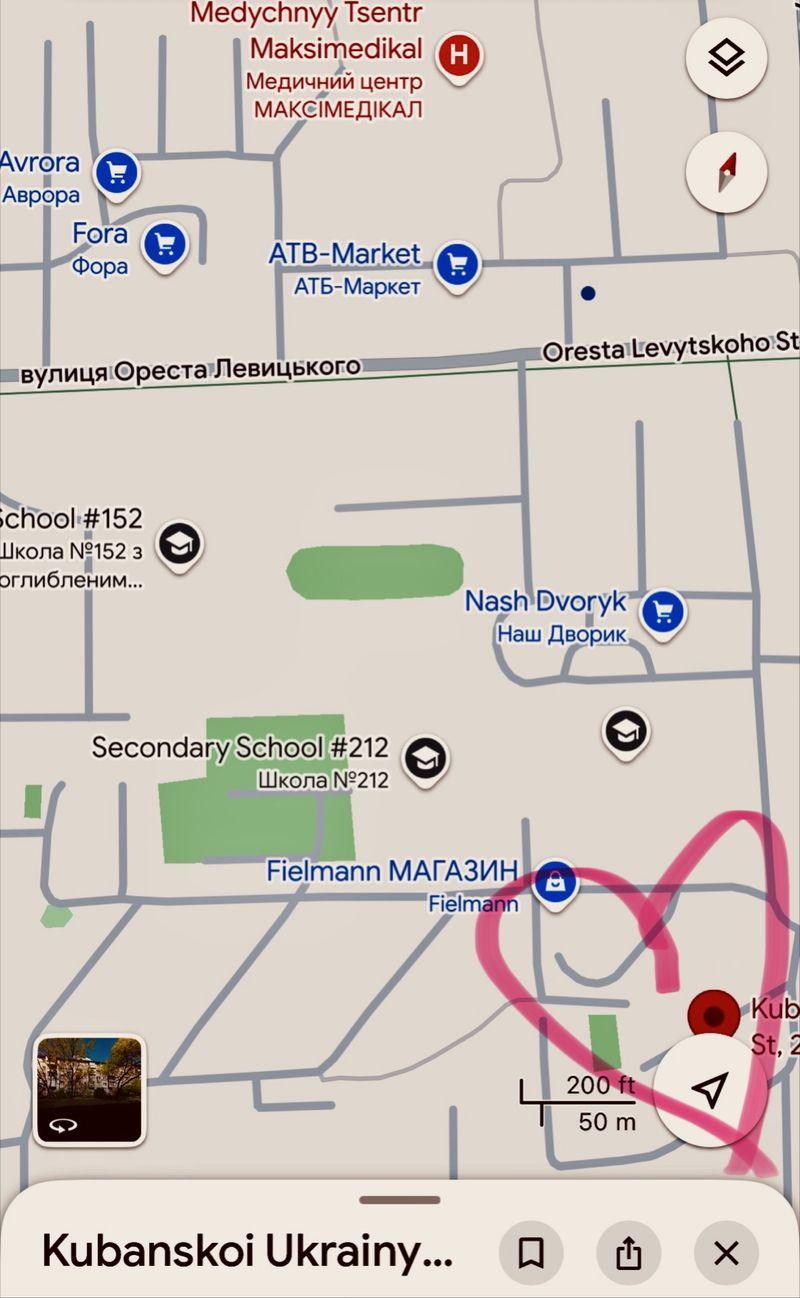Screen dimensions: 800x1298
Task: Tap the Avrora shop pin
Action: [117, 172]
